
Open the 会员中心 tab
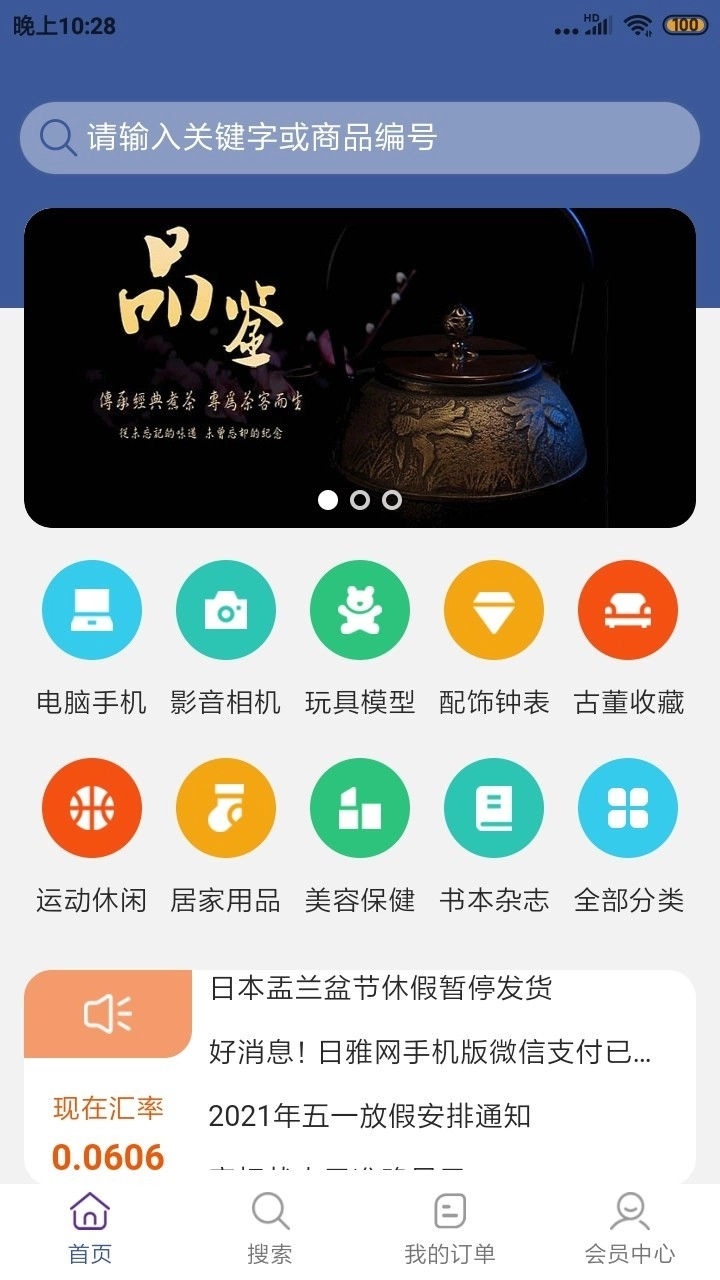(x=629, y=1228)
